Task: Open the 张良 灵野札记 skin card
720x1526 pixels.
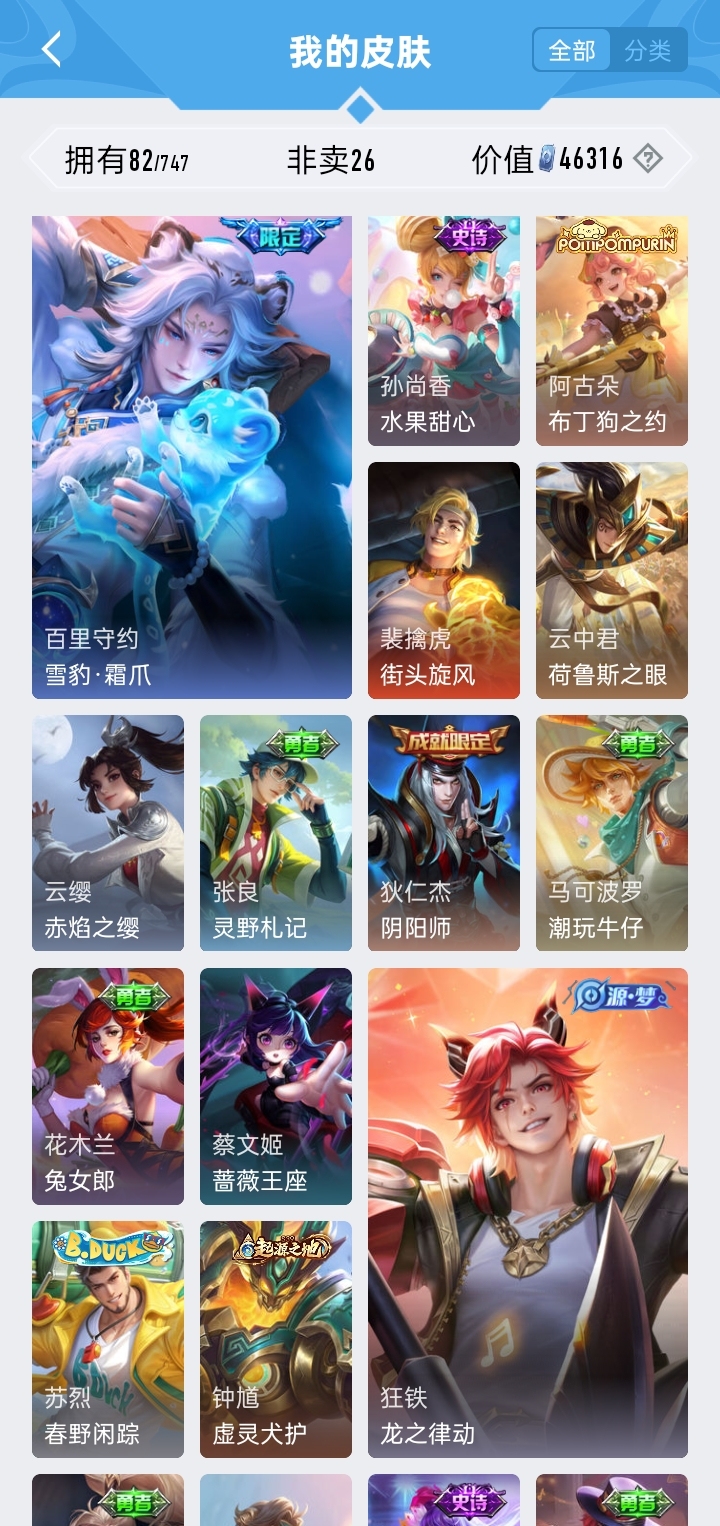Action: [276, 833]
